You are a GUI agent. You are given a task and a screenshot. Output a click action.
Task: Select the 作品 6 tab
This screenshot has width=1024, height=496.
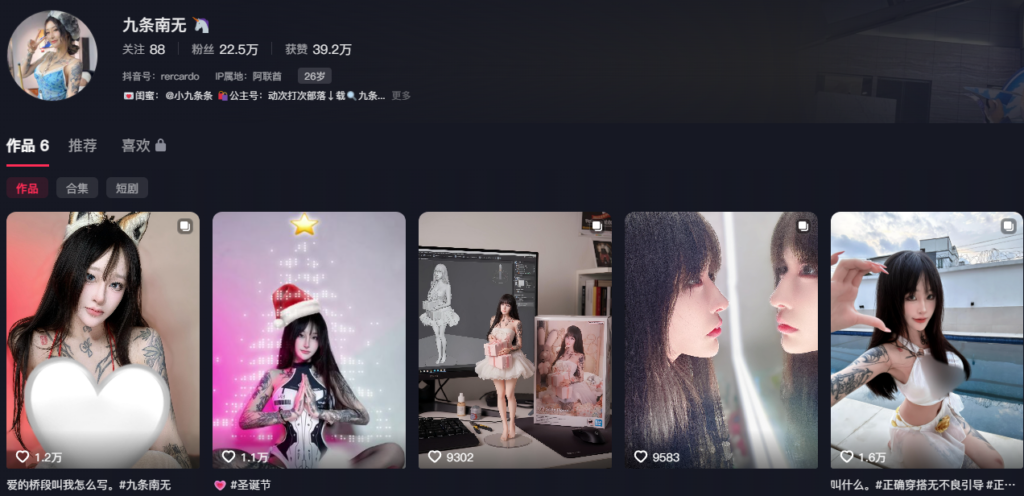point(28,146)
